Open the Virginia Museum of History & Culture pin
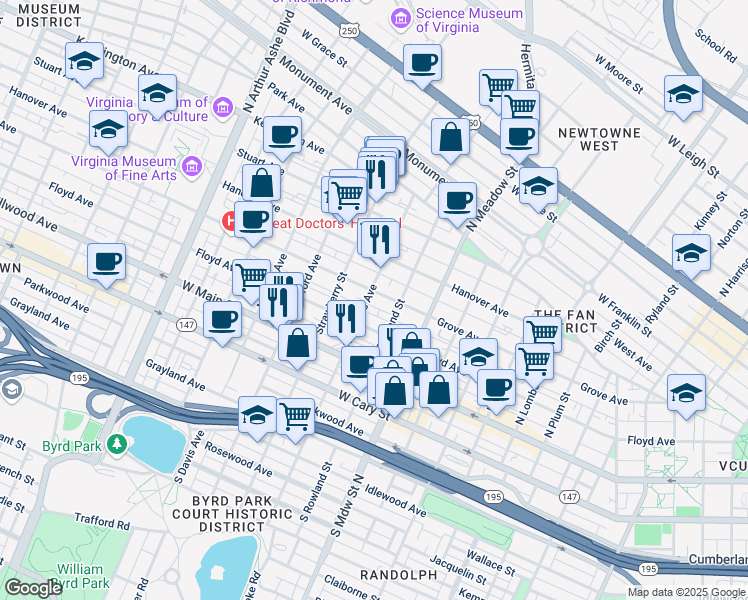Viewport: 748px width, 600px height. 222,107
